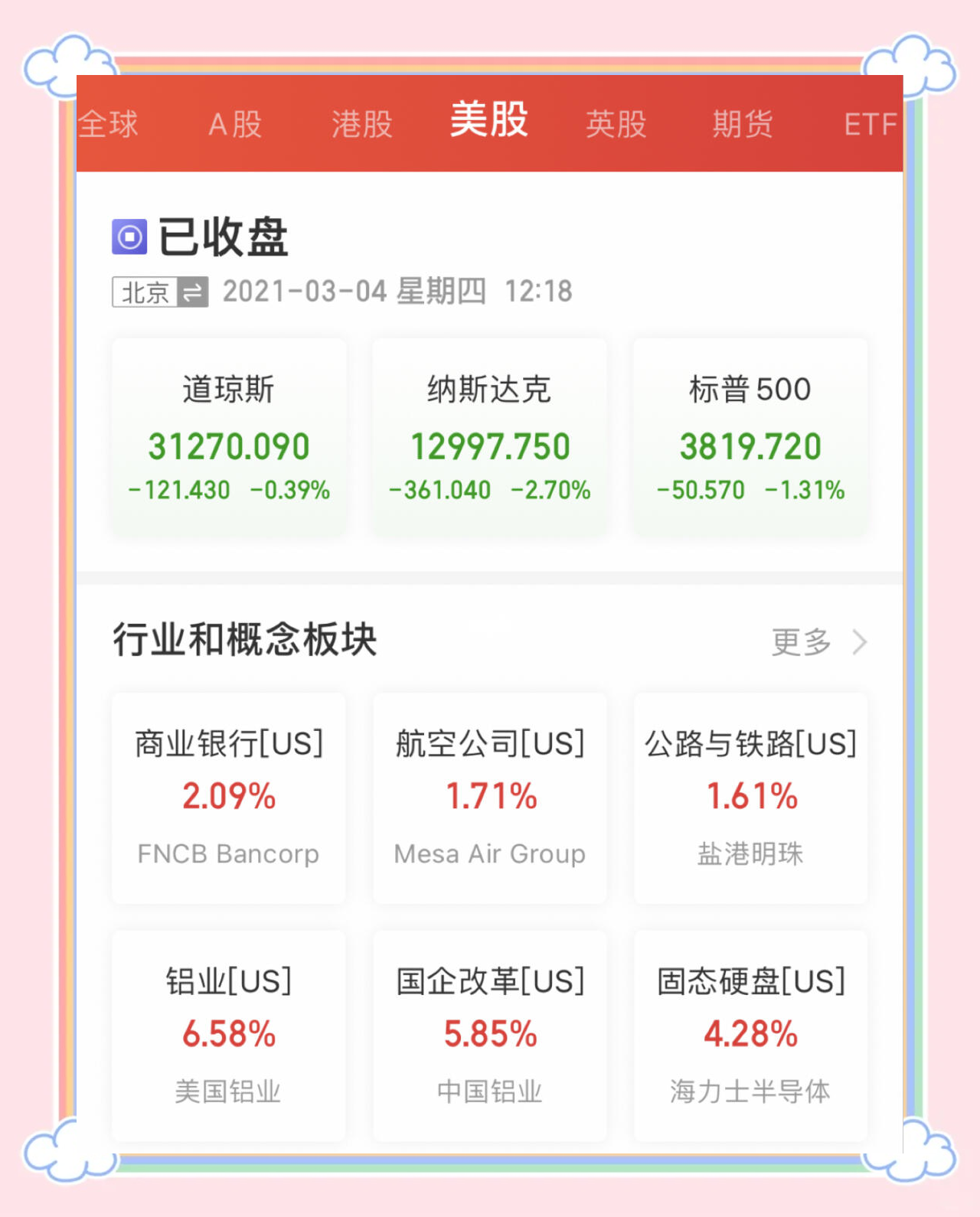Click the date 2021-03-04 星期四
980x1217 pixels.
[x=352, y=292]
